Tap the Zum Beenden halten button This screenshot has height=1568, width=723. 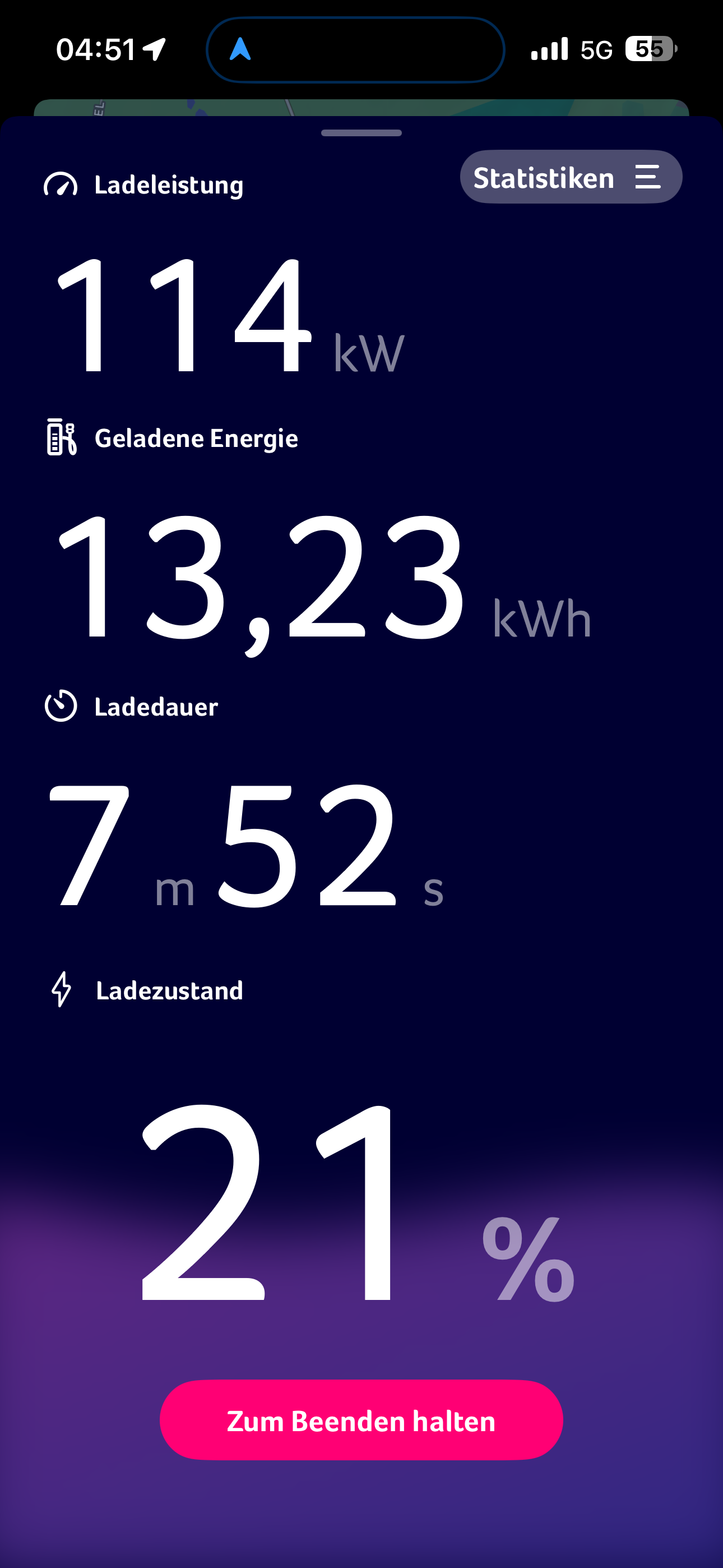361,1420
